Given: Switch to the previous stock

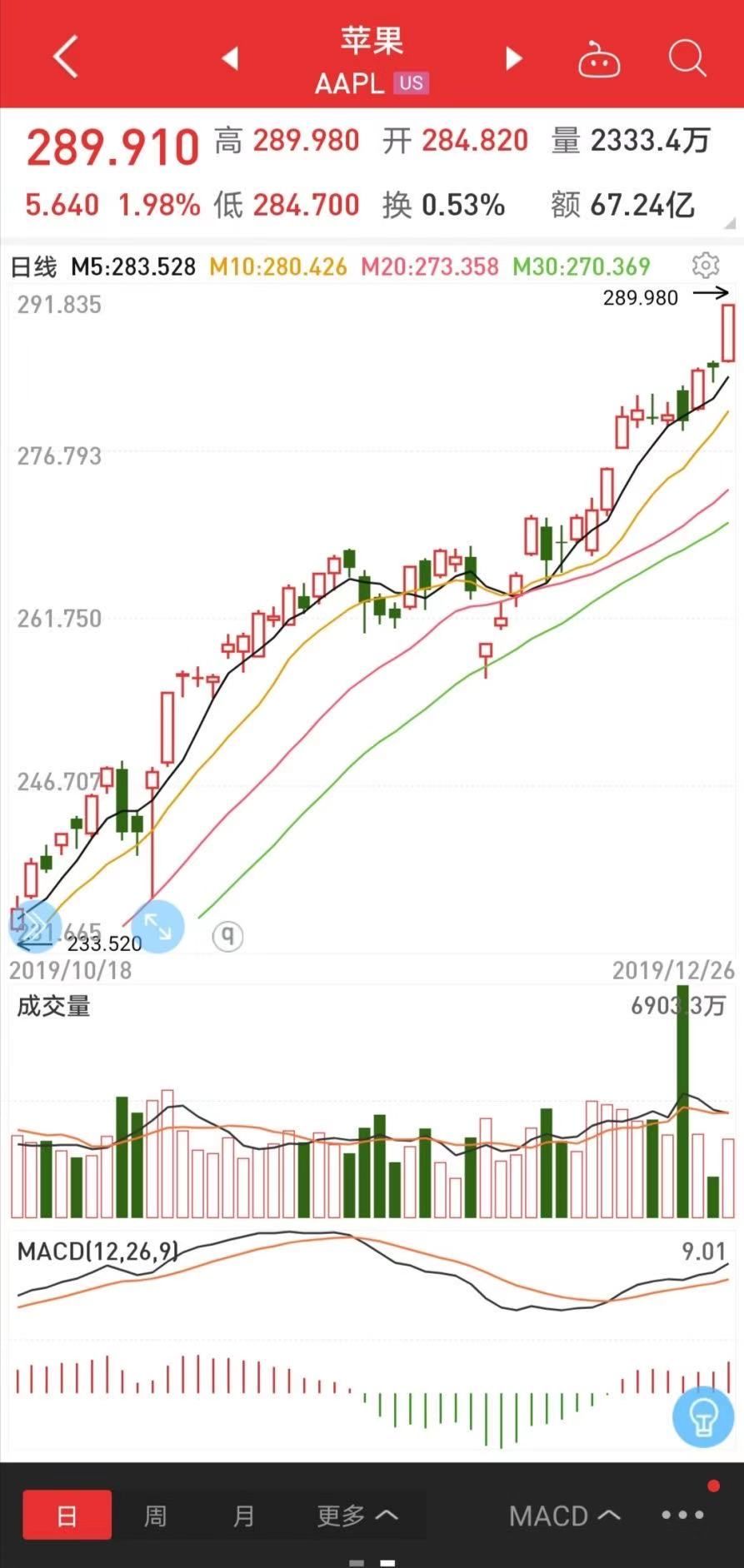Looking at the screenshot, I should [x=230, y=58].
